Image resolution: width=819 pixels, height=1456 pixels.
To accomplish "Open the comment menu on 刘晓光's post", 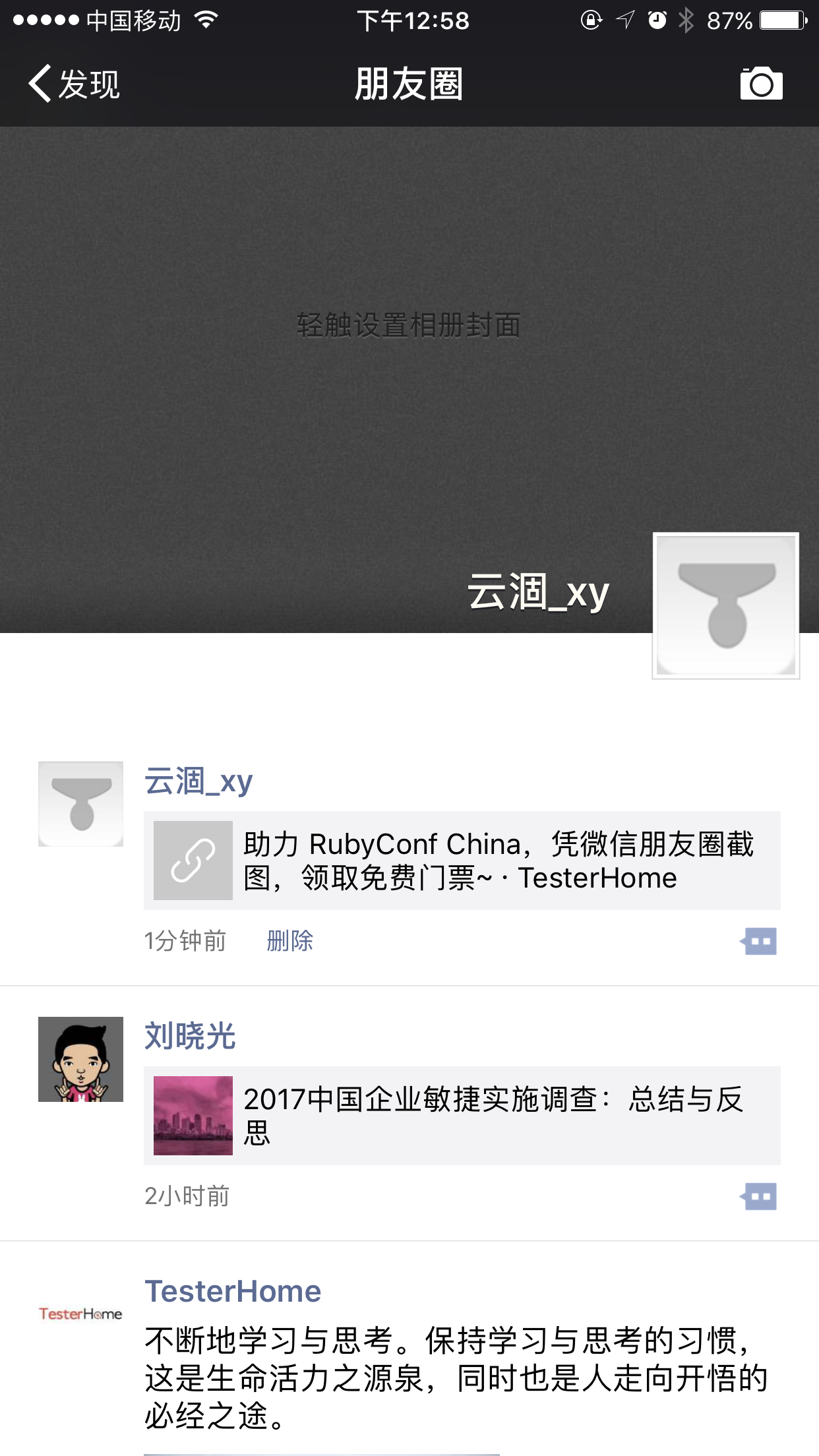I will [759, 1196].
